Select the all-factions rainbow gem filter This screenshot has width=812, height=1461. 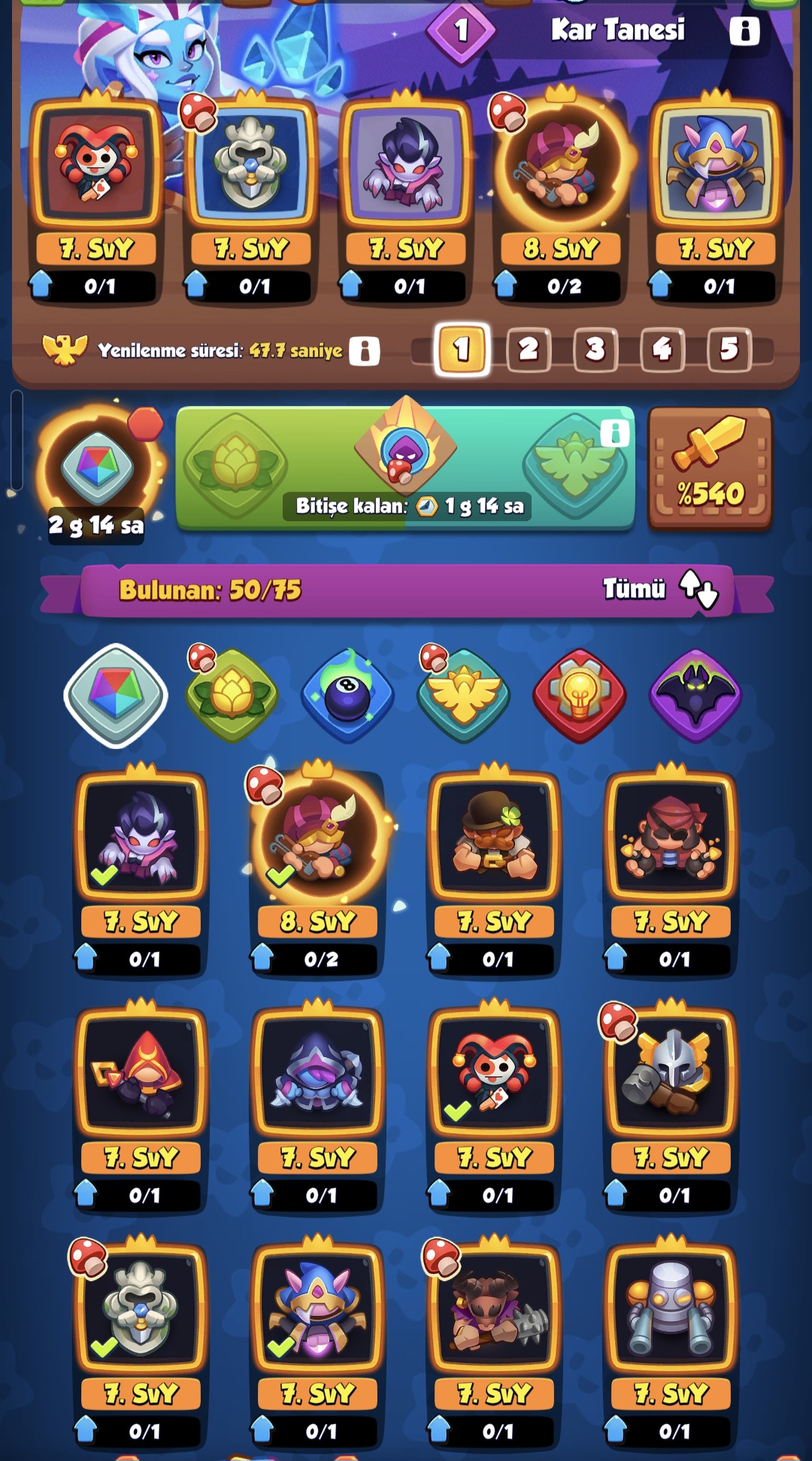(115, 696)
